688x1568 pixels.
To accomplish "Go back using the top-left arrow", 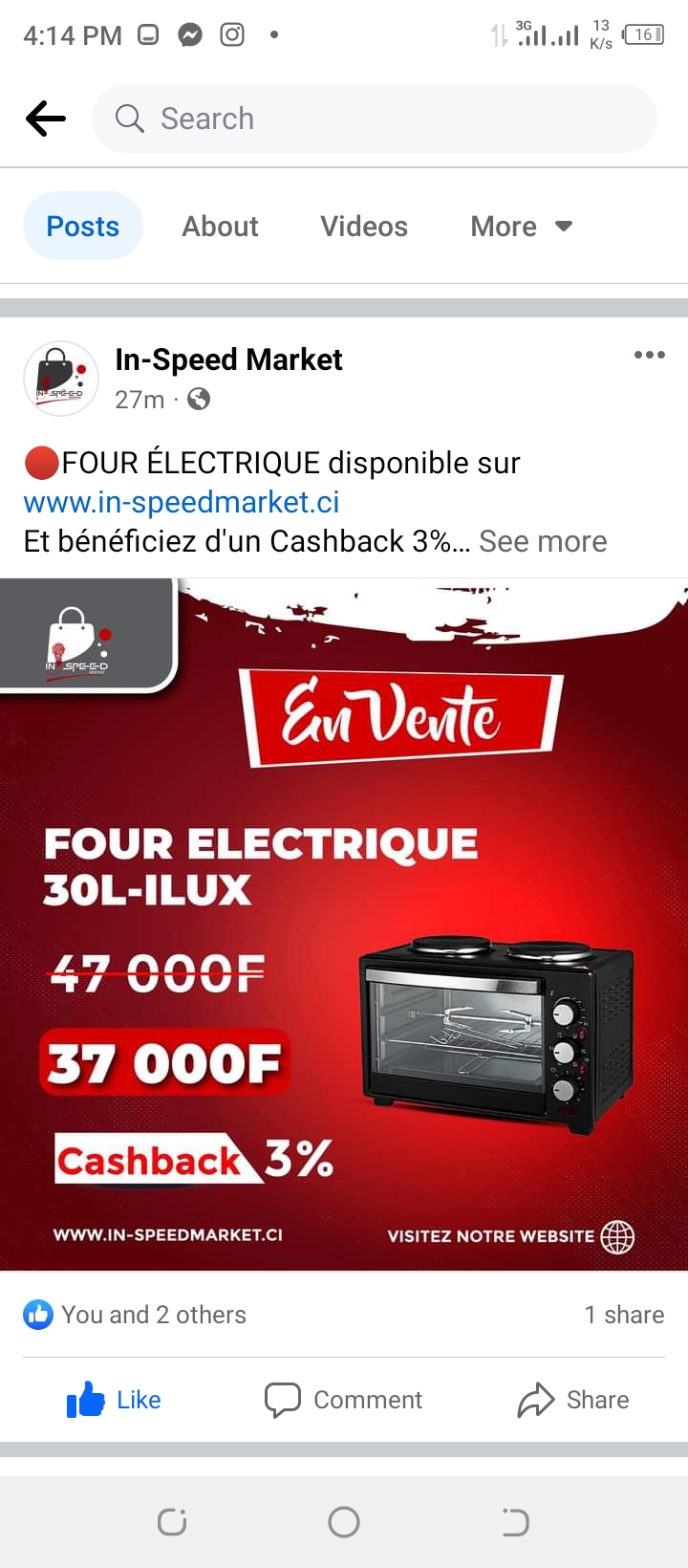I will (46, 120).
